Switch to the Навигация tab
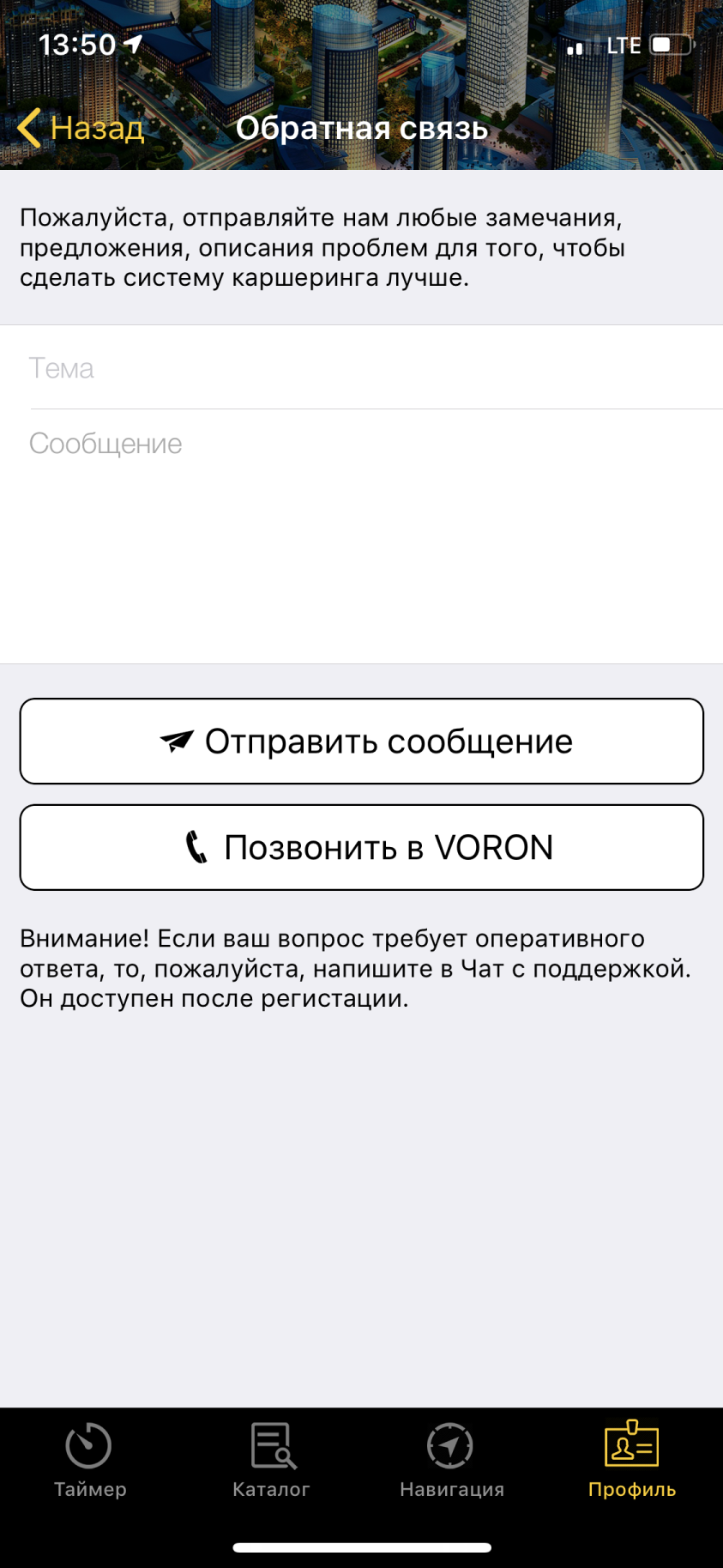Image resolution: width=723 pixels, height=1568 pixels. pyautogui.click(x=452, y=1461)
